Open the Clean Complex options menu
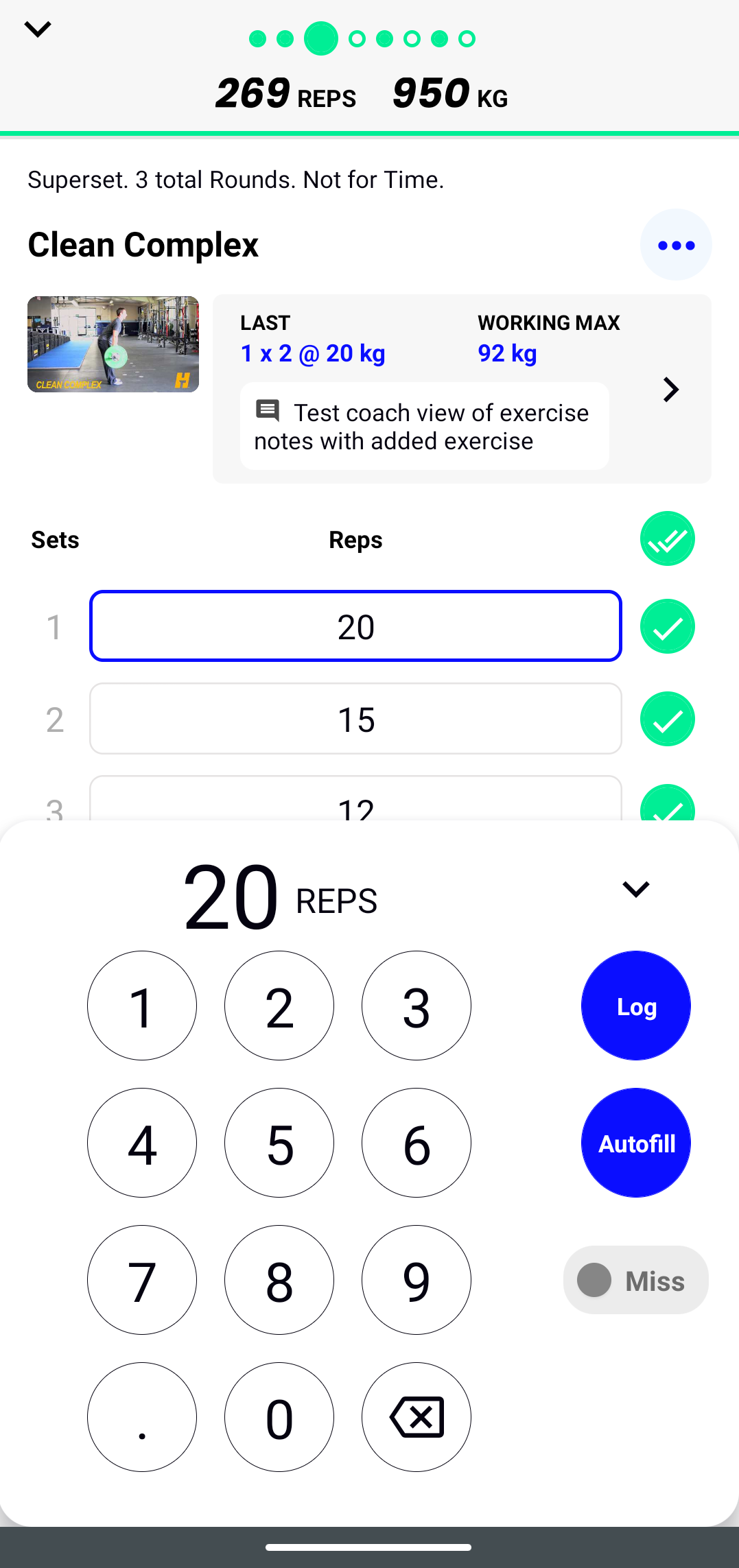The image size is (739, 1568). [676, 245]
